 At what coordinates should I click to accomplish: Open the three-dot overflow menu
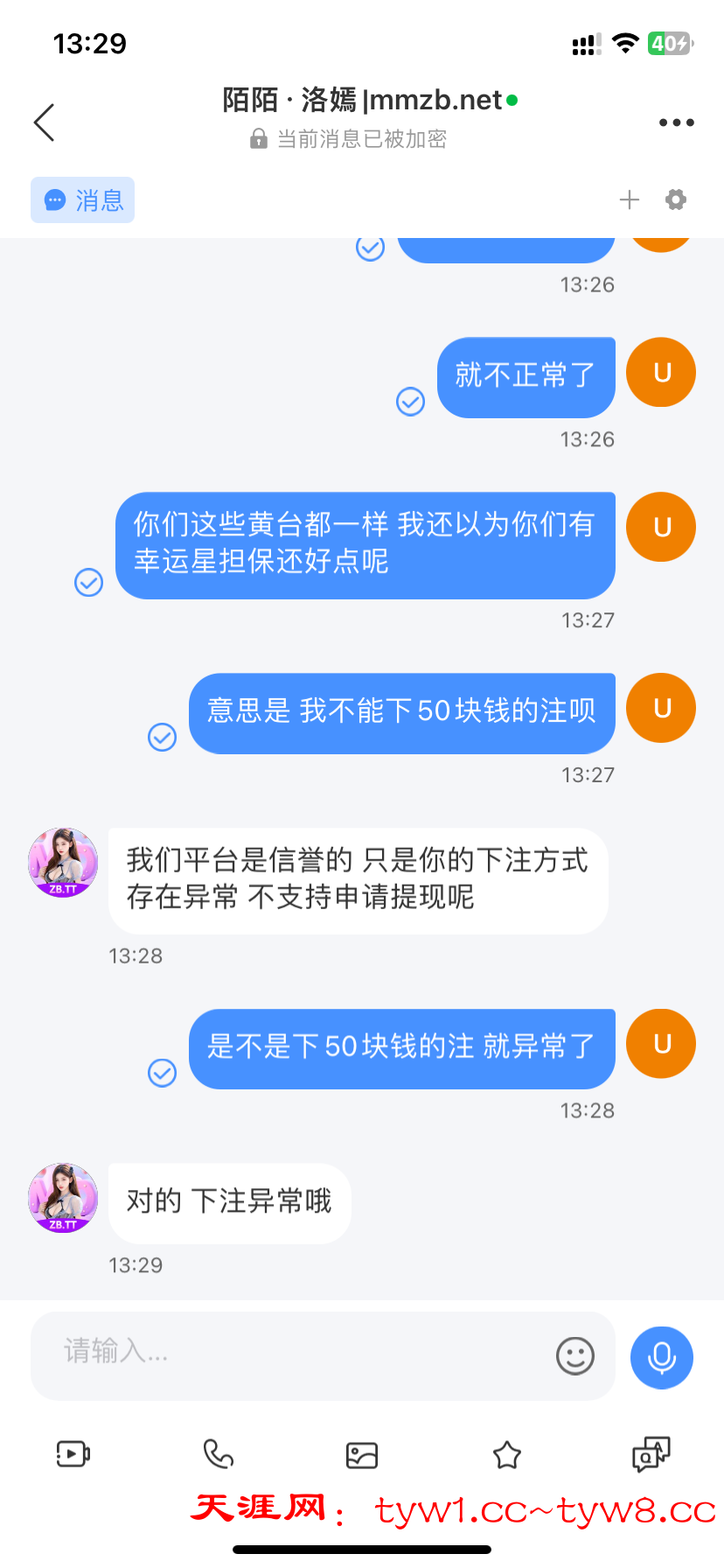coord(676,122)
